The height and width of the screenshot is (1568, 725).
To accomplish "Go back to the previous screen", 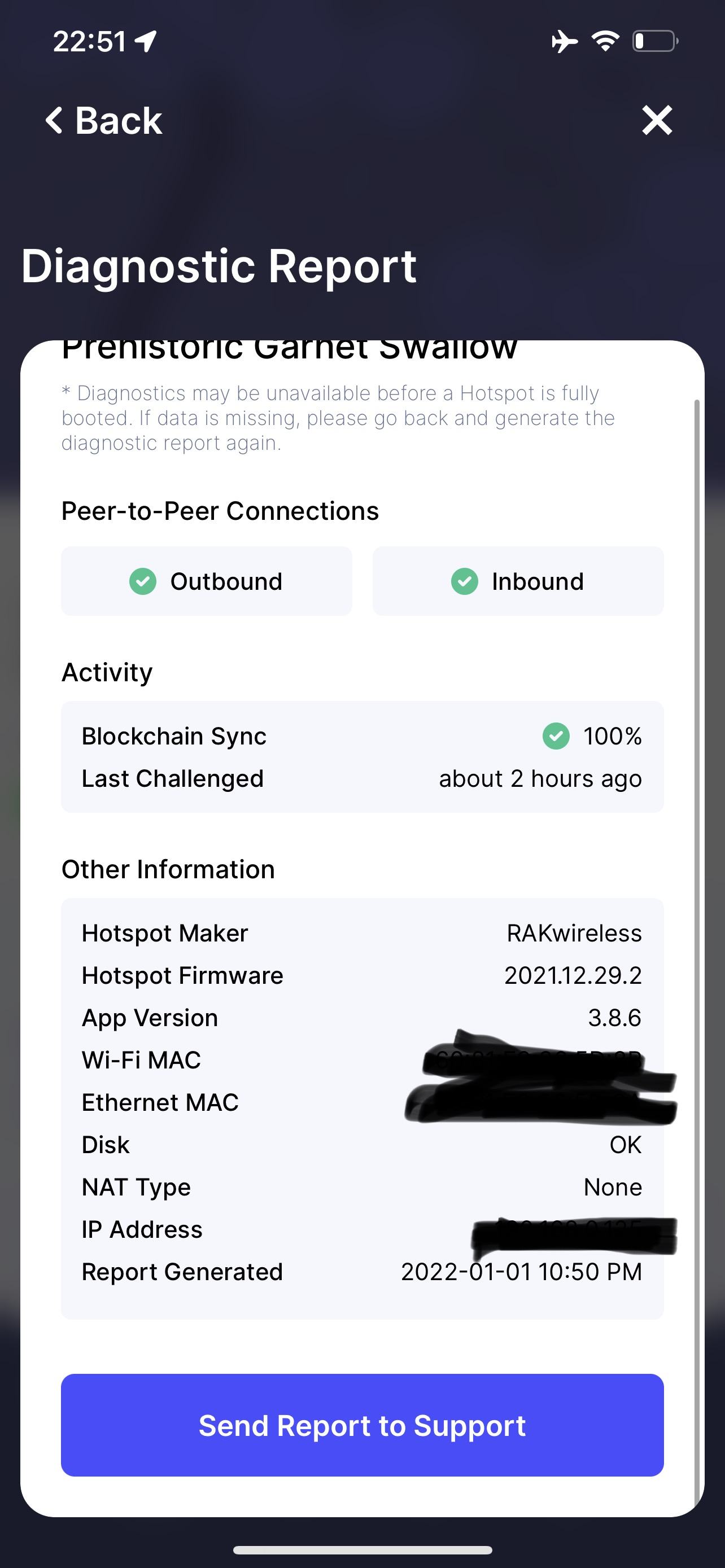I will pyautogui.click(x=104, y=120).
